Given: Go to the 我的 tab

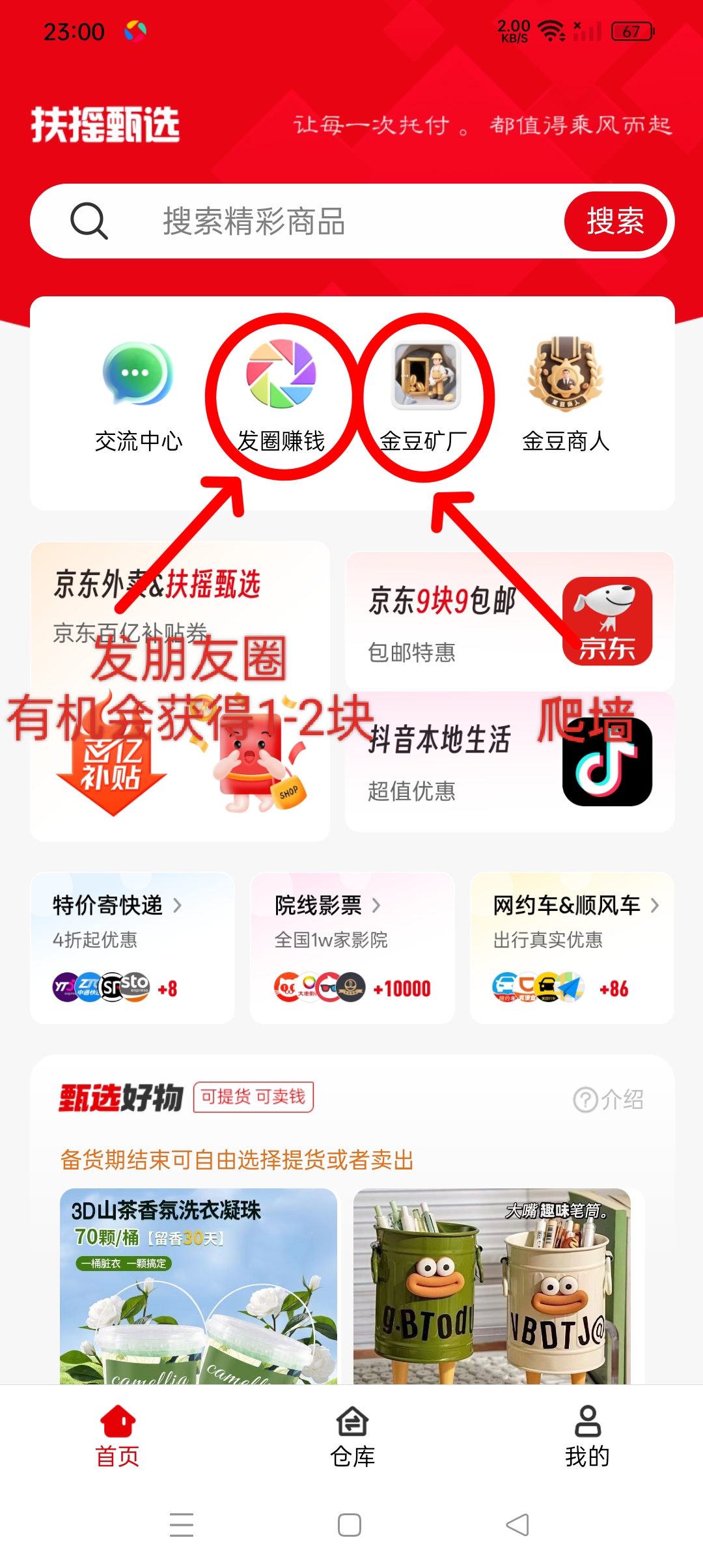Looking at the screenshot, I should tap(587, 1437).
